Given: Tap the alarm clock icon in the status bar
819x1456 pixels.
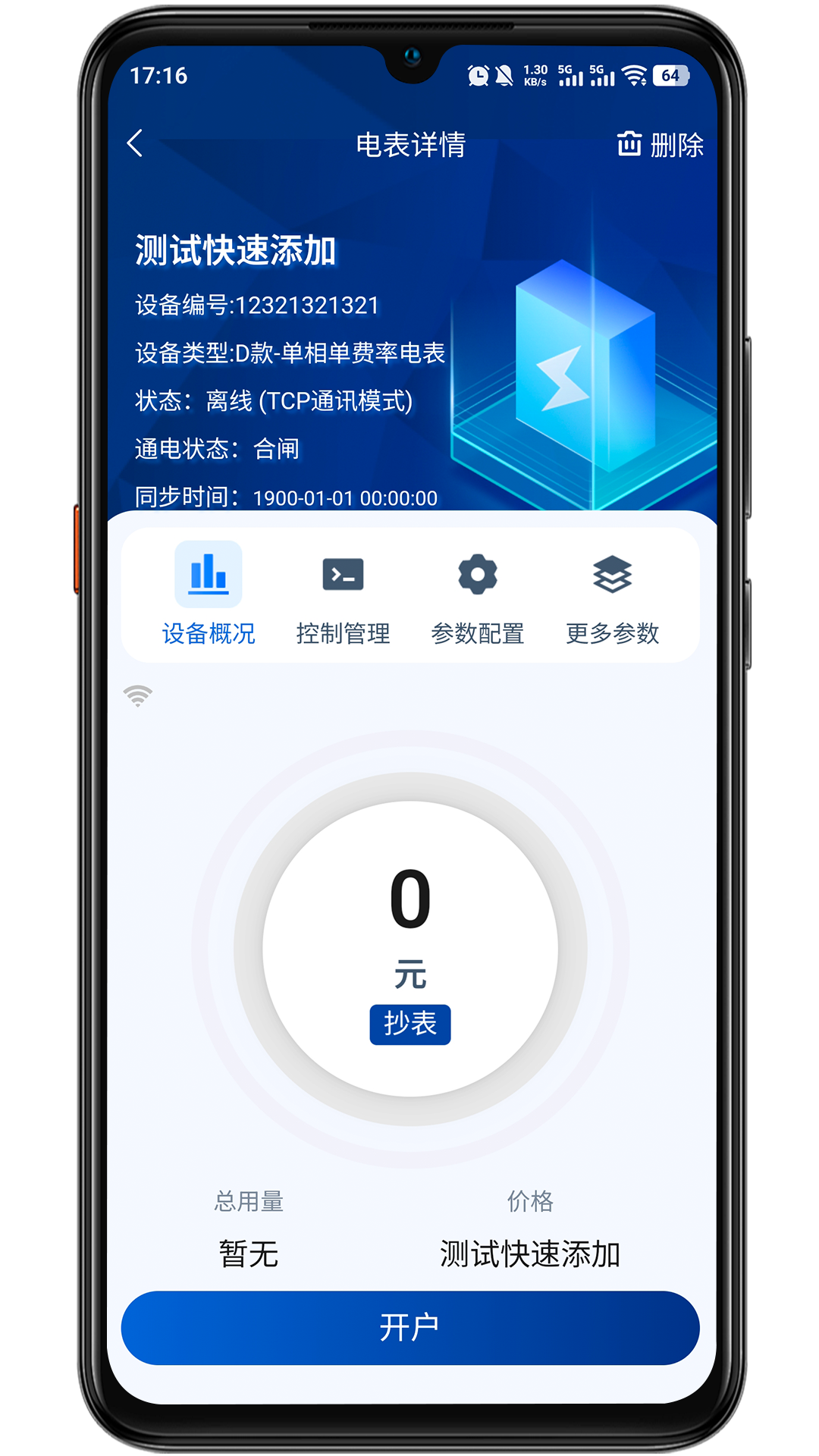Looking at the screenshot, I should point(477,75).
